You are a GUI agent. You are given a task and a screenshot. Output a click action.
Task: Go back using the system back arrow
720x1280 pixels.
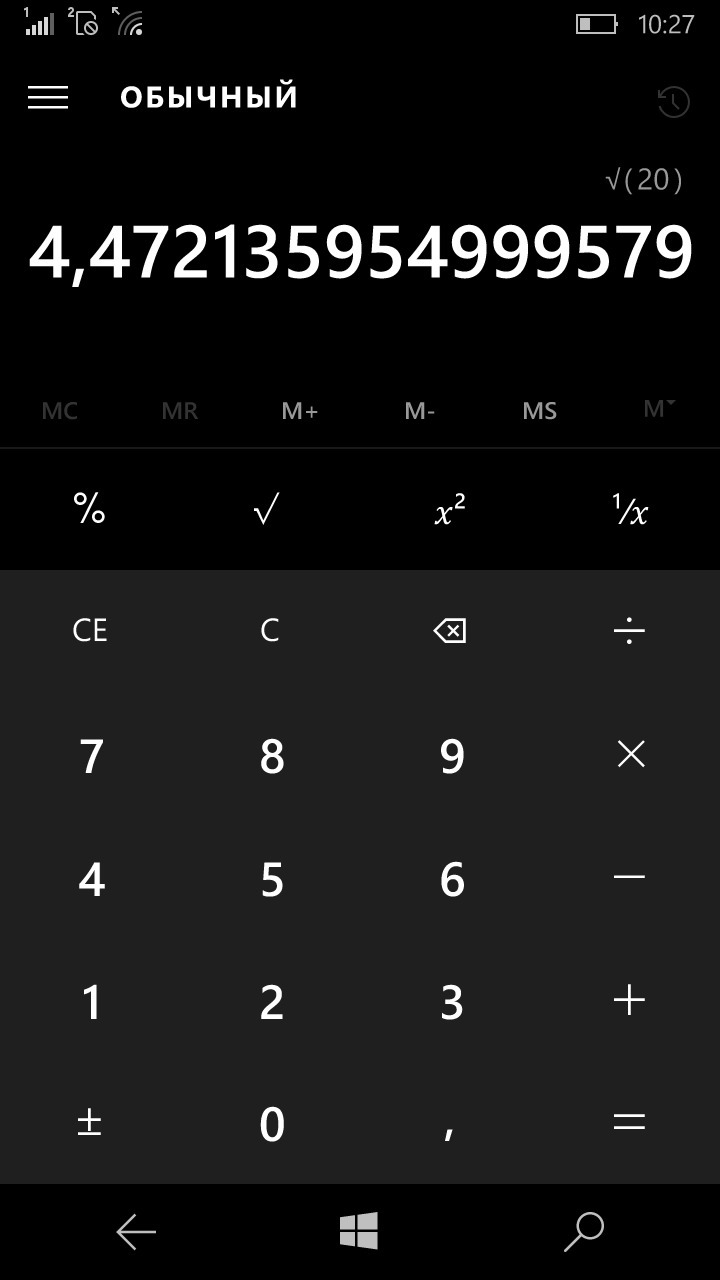136,1232
